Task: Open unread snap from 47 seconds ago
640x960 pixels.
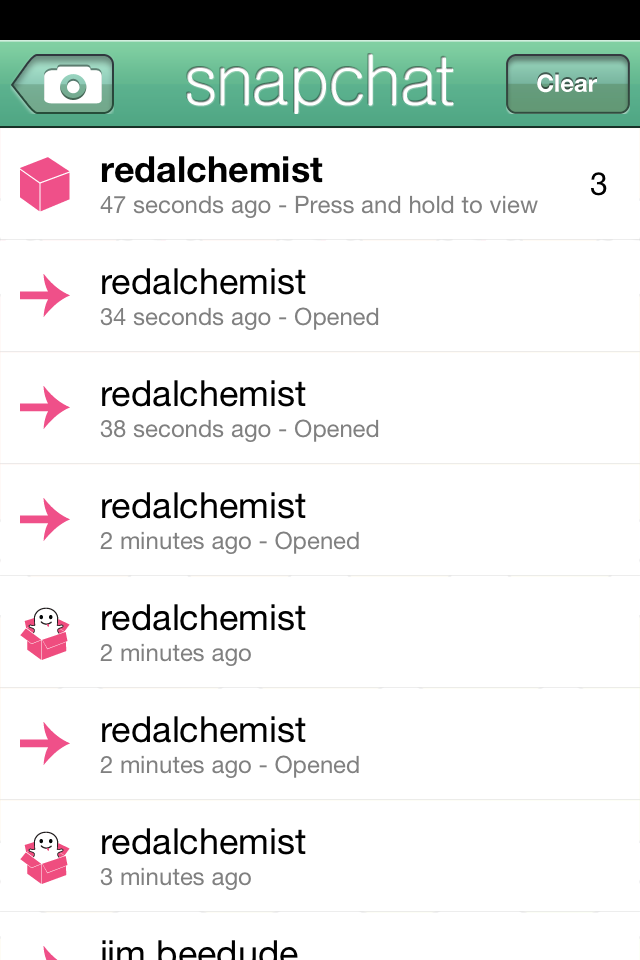Action: tap(320, 185)
